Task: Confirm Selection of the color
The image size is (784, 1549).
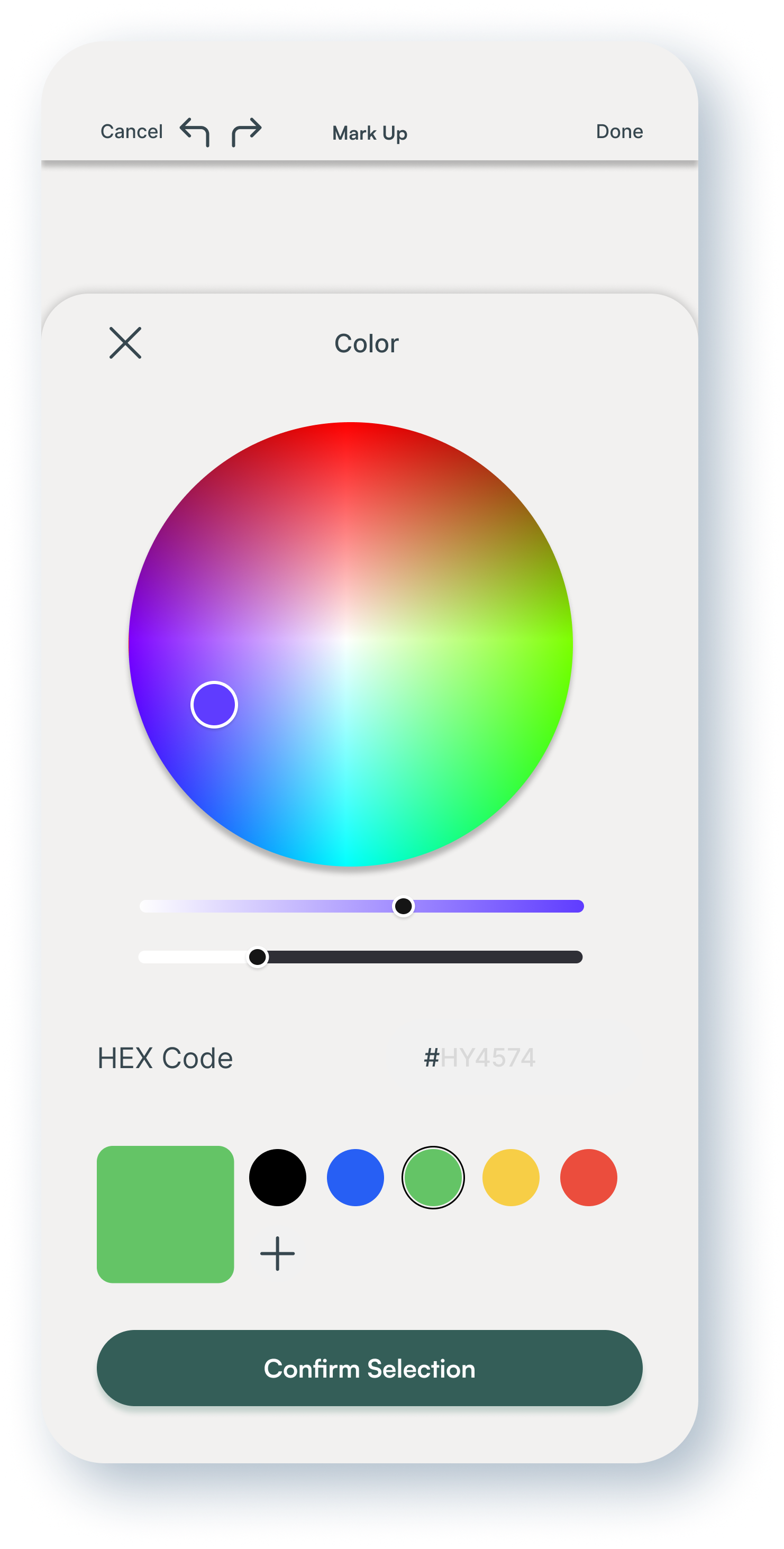Action: coord(369,1368)
